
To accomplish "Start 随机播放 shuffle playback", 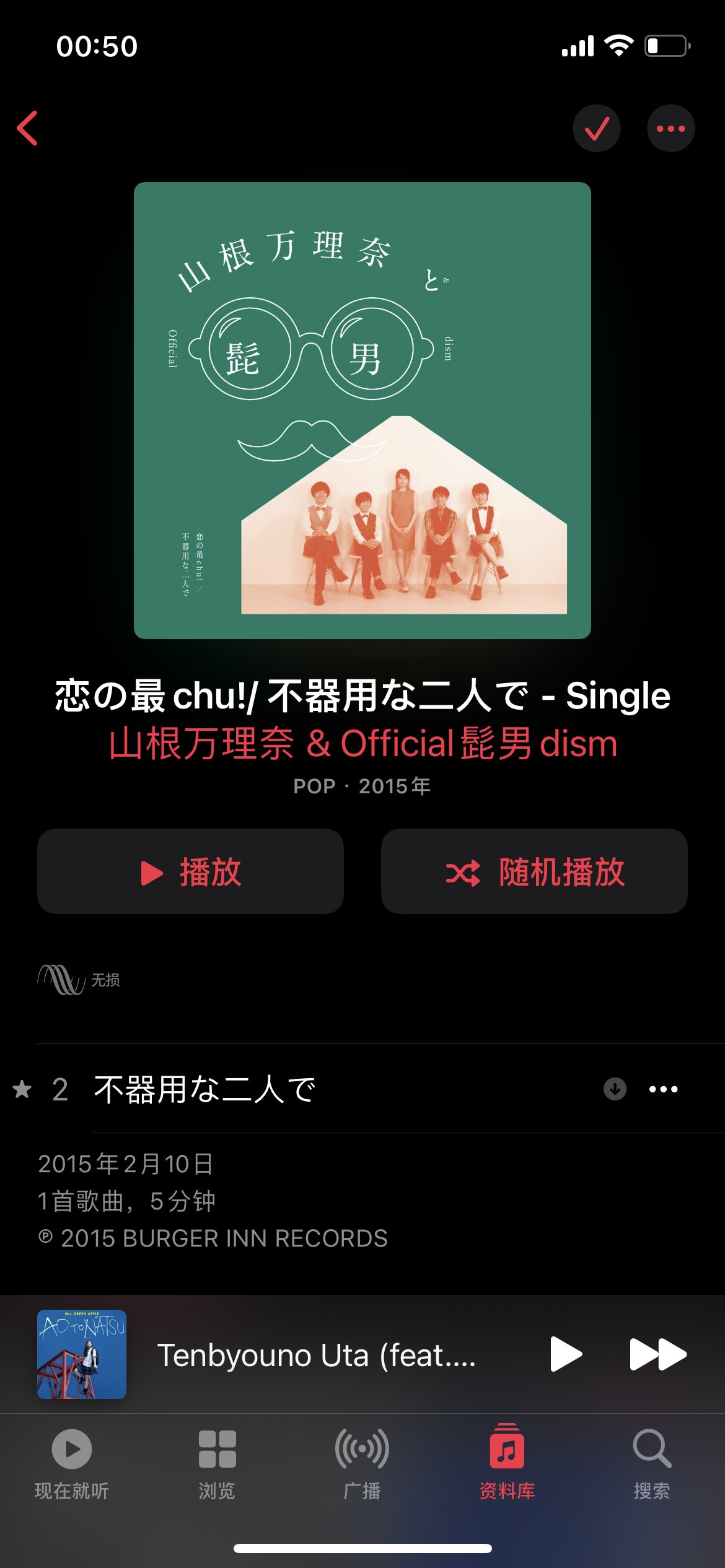I will 534,871.
